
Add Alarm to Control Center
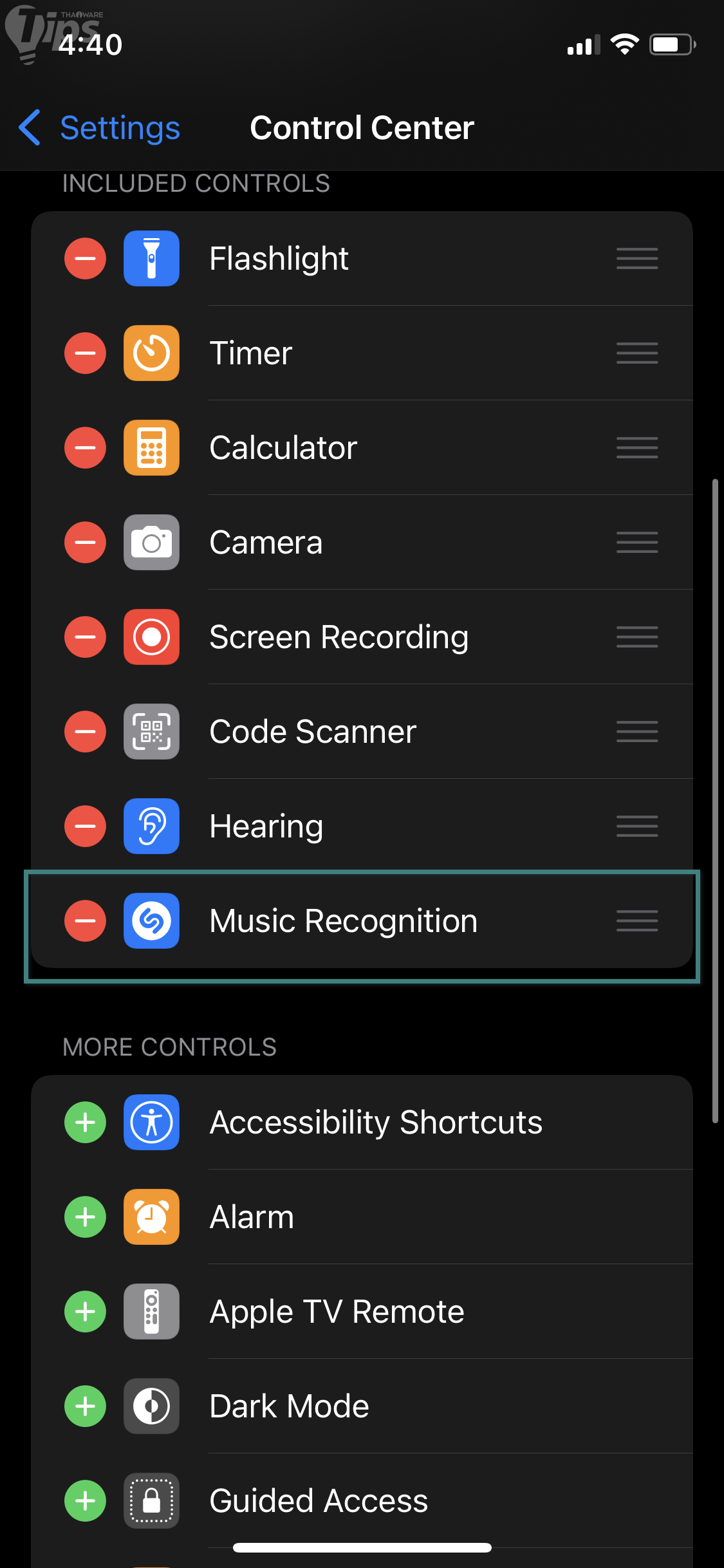click(85, 1217)
